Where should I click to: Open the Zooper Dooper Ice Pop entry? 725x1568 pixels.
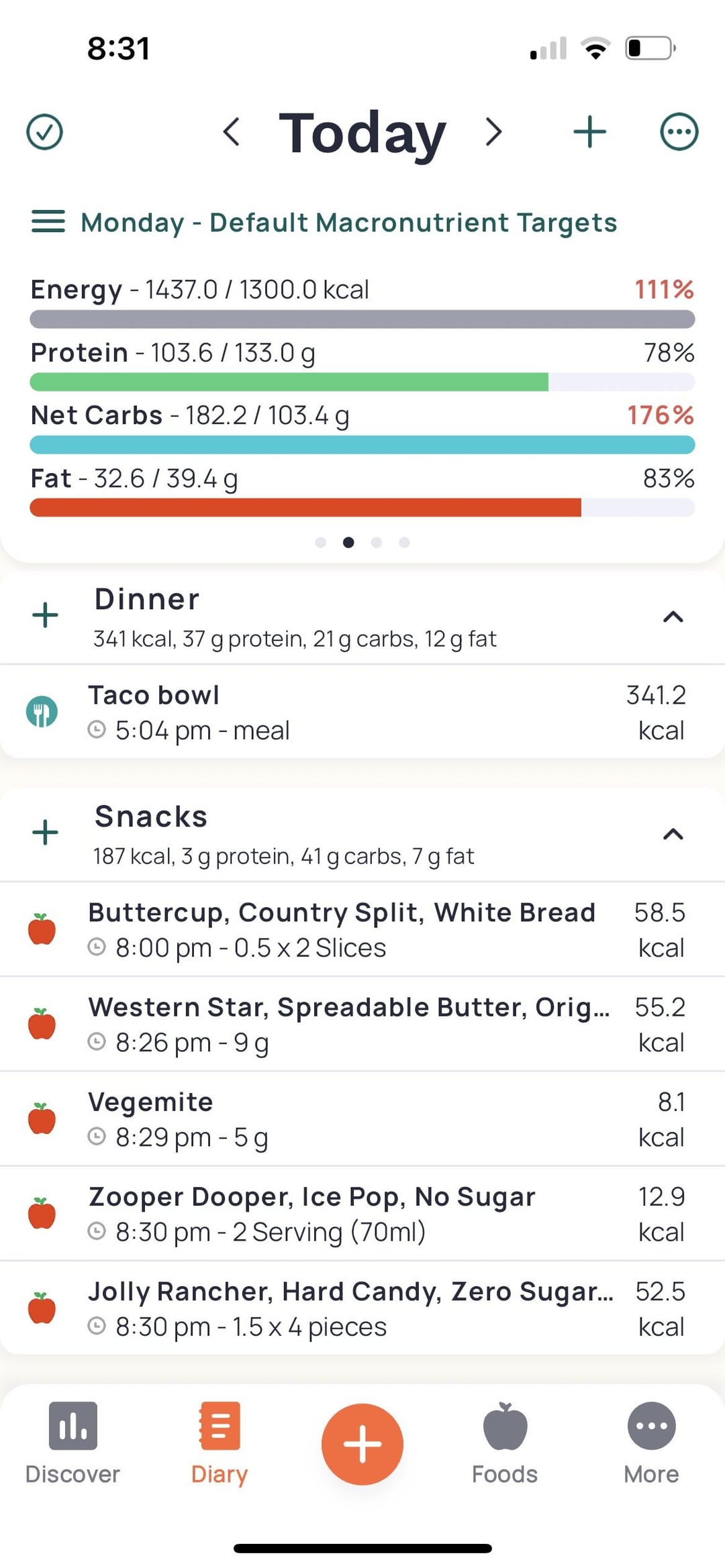pos(362,1213)
